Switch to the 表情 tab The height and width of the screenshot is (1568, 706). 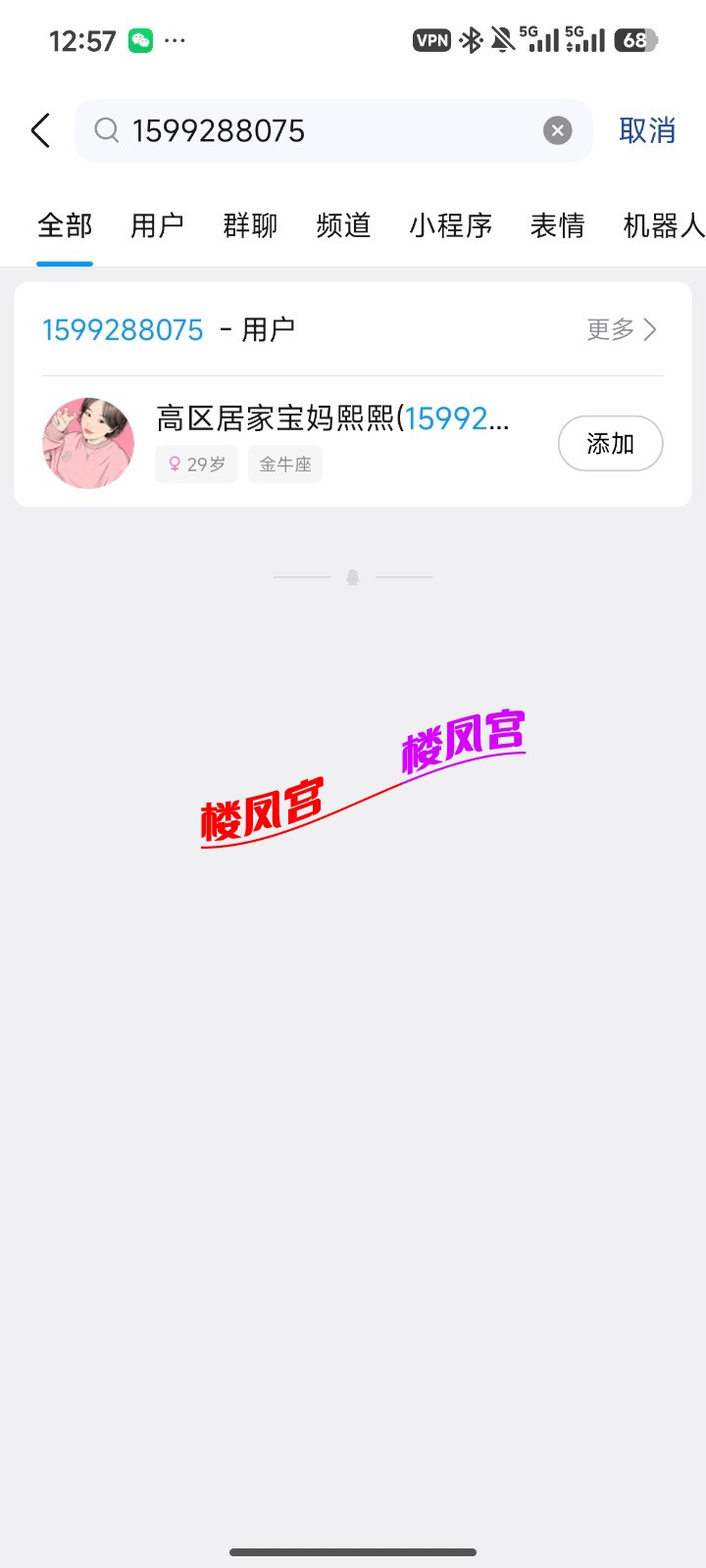557,225
